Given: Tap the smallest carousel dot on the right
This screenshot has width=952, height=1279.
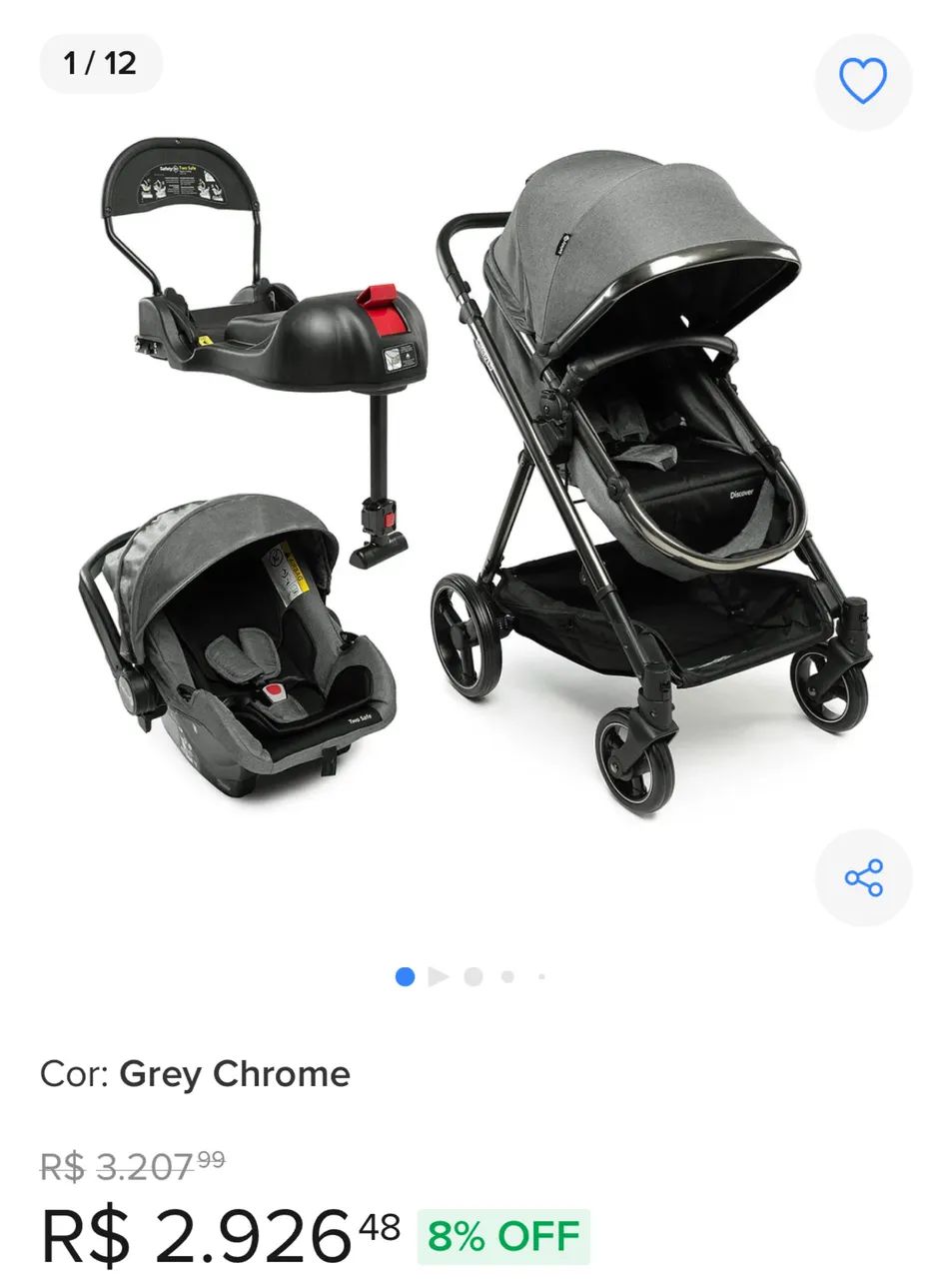Looking at the screenshot, I should (x=540, y=977).
